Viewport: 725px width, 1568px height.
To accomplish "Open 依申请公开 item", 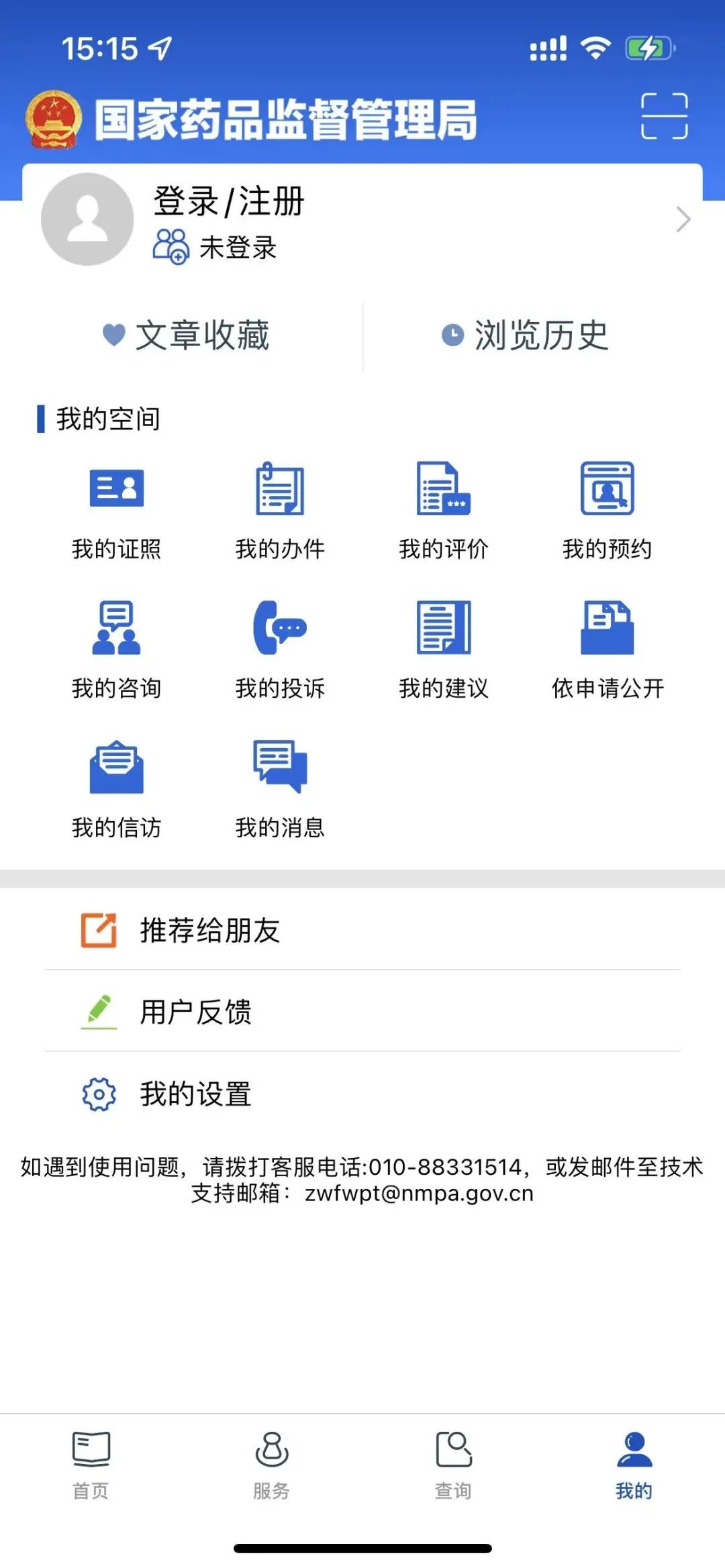I will (607, 649).
